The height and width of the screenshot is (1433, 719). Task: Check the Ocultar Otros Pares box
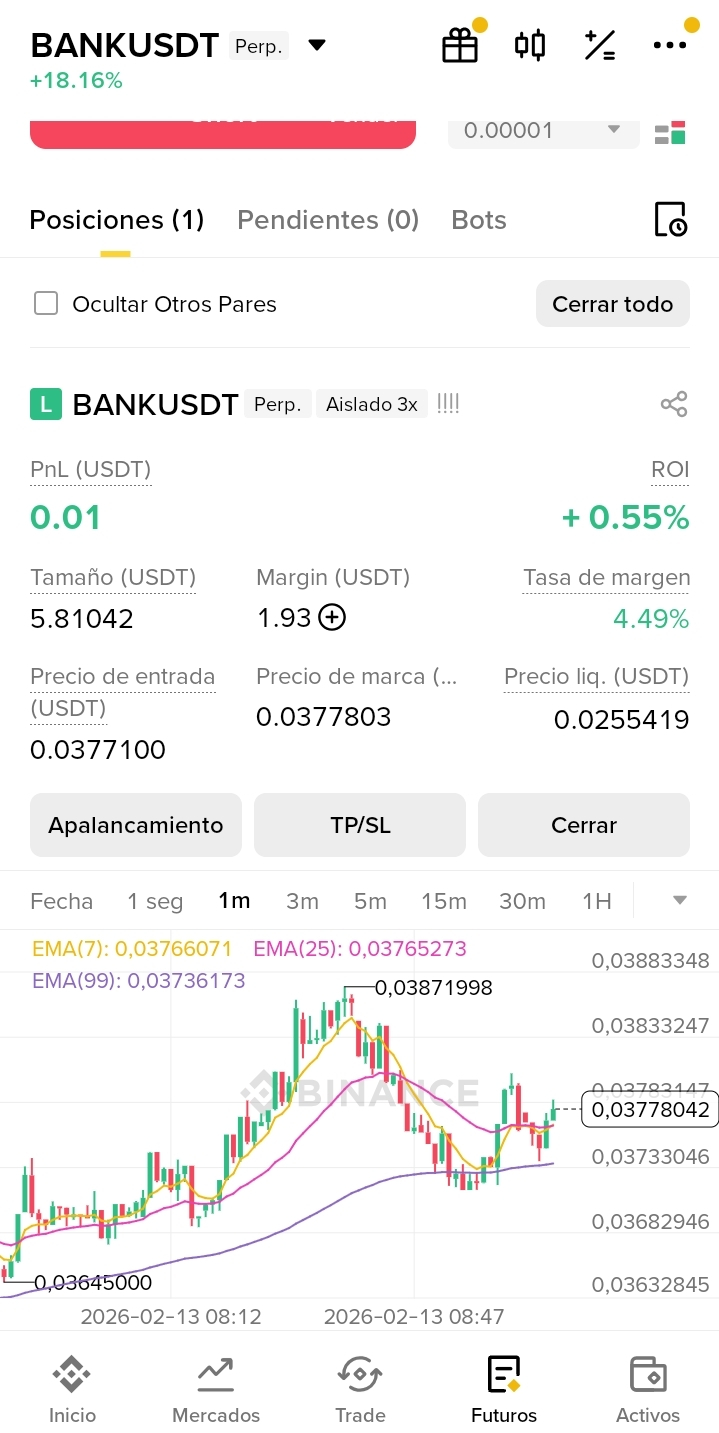[x=46, y=303]
